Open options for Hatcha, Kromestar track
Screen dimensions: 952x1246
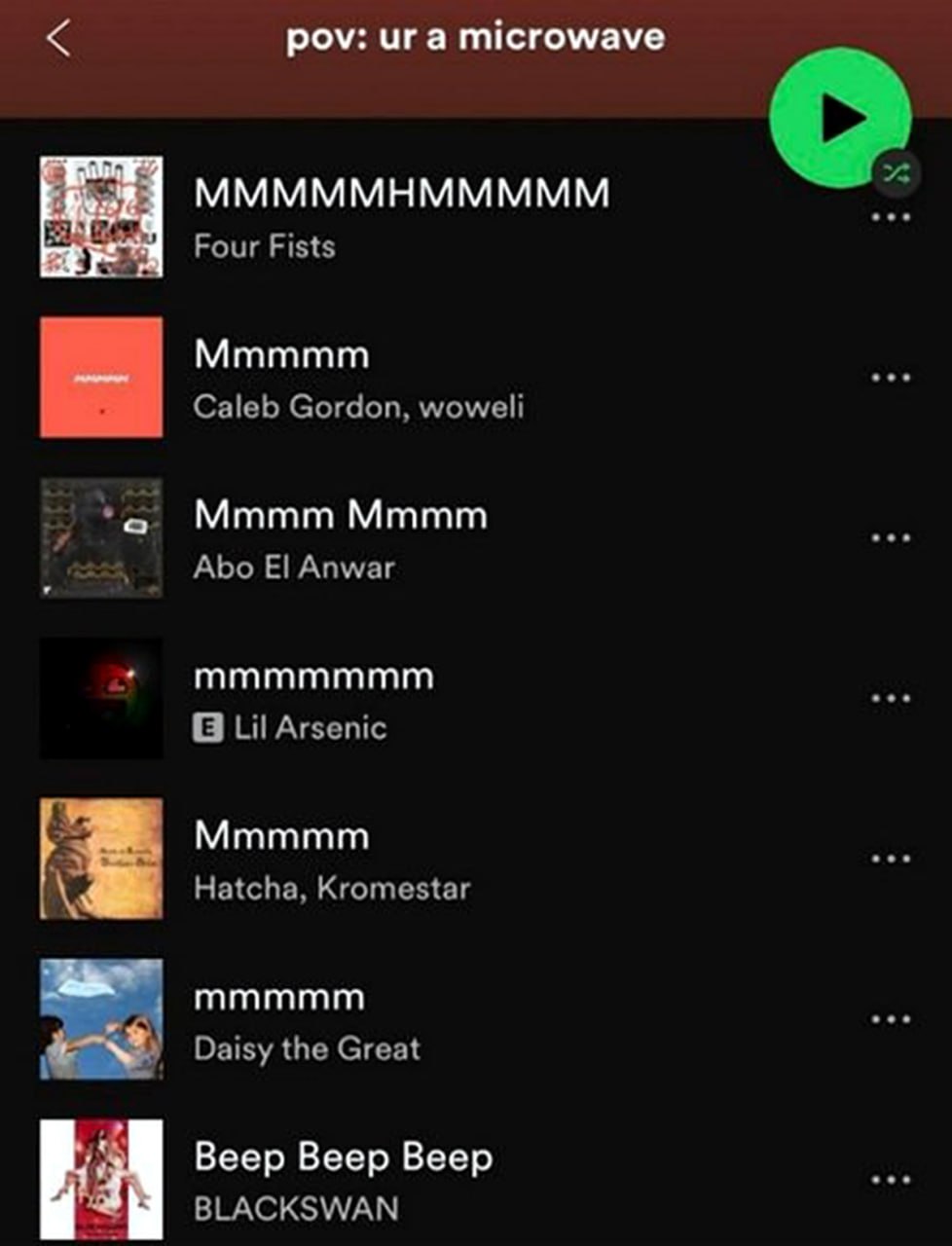890,860
